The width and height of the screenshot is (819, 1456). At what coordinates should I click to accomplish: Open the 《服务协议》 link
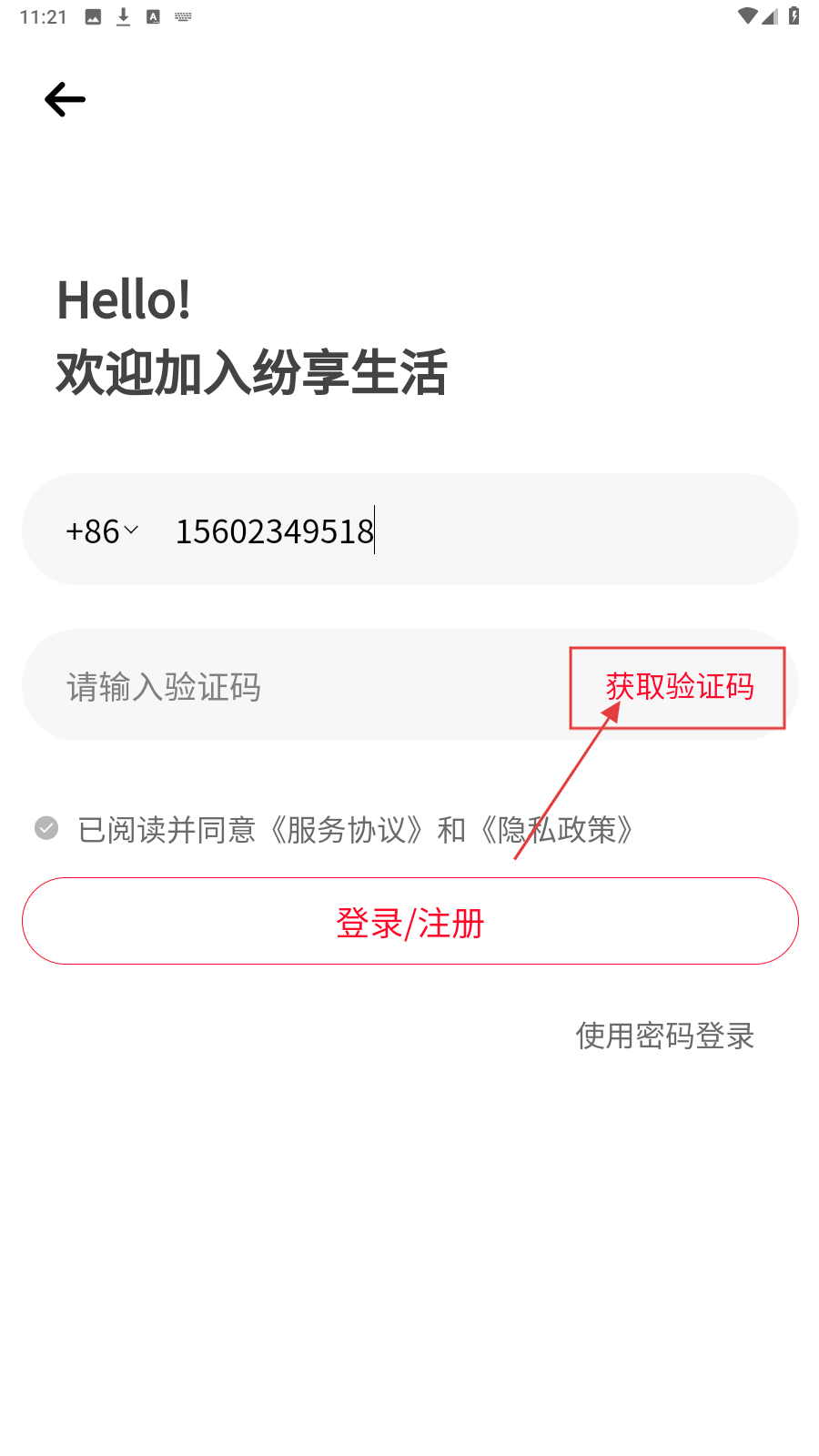347,830
